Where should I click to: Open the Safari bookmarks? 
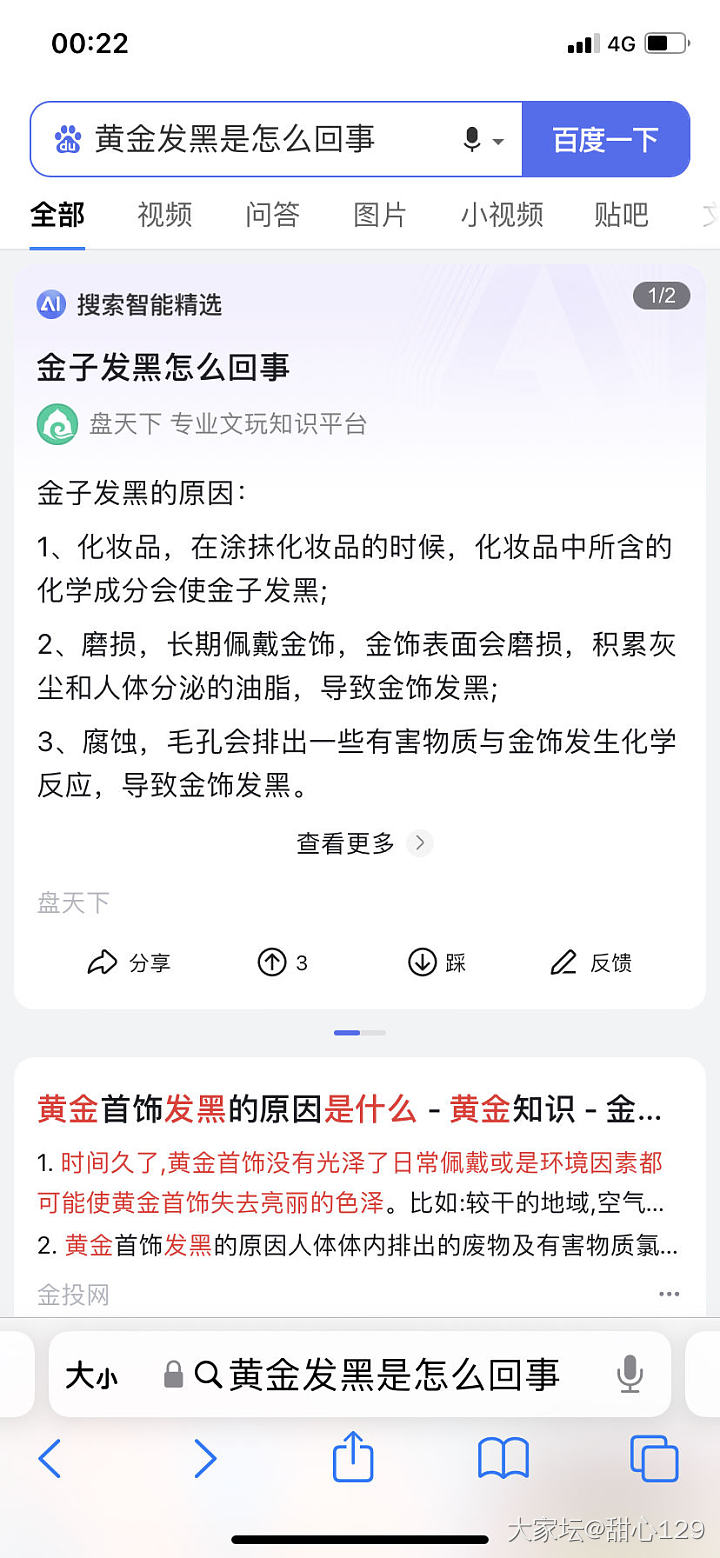(x=503, y=1459)
